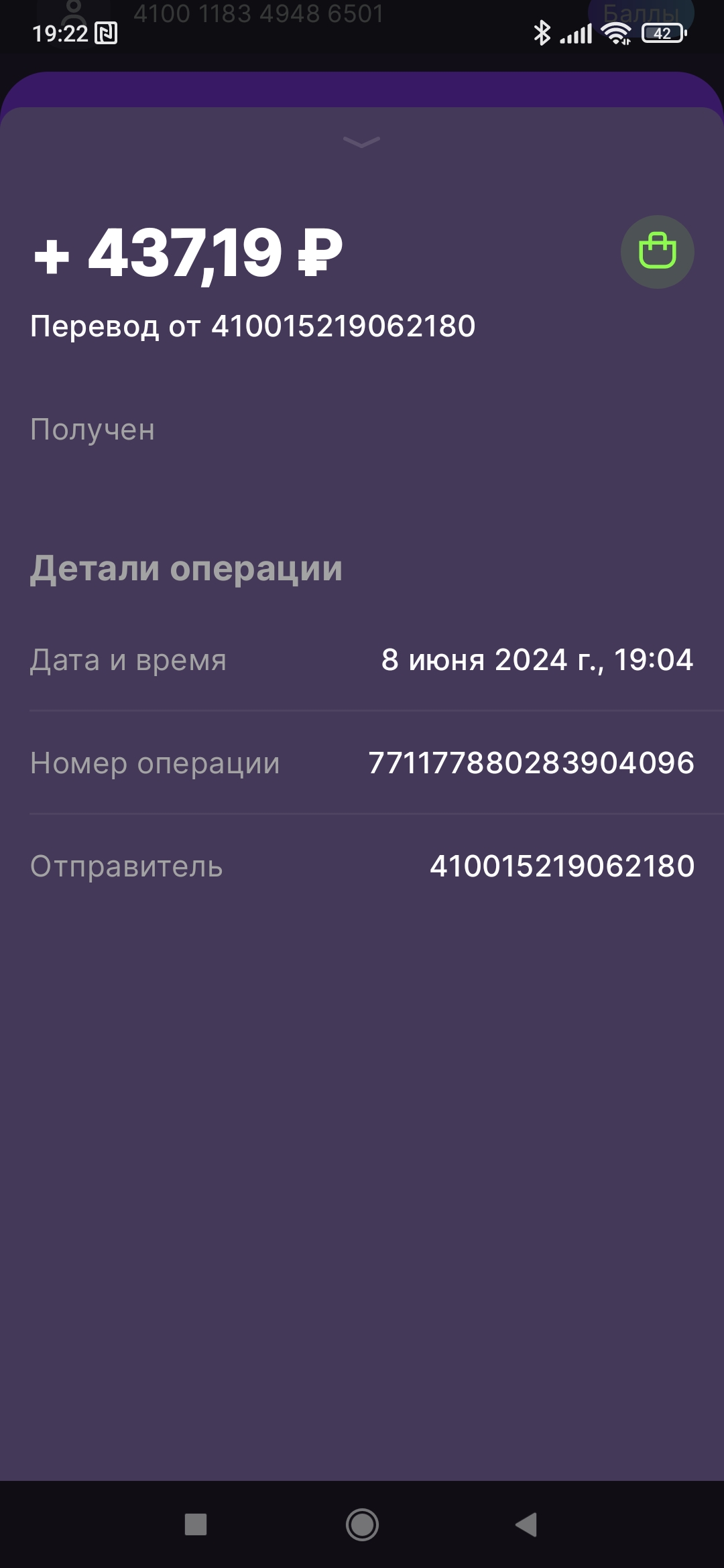Go to the home screen
The width and height of the screenshot is (724, 1568).
click(x=362, y=1524)
